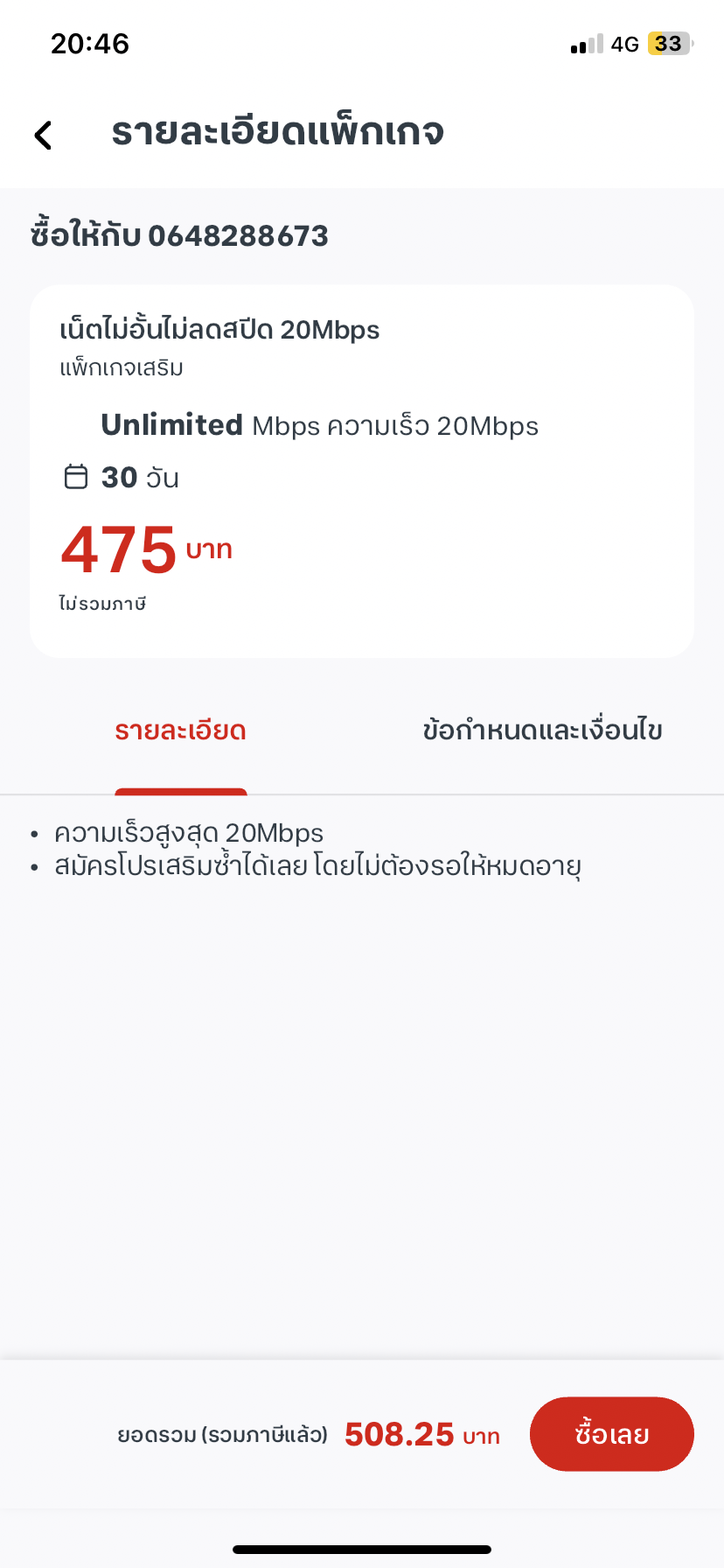Switch to the รายละเอียด tab
Image resolution: width=724 pixels, height=1568 pixels.
point(181,731)
